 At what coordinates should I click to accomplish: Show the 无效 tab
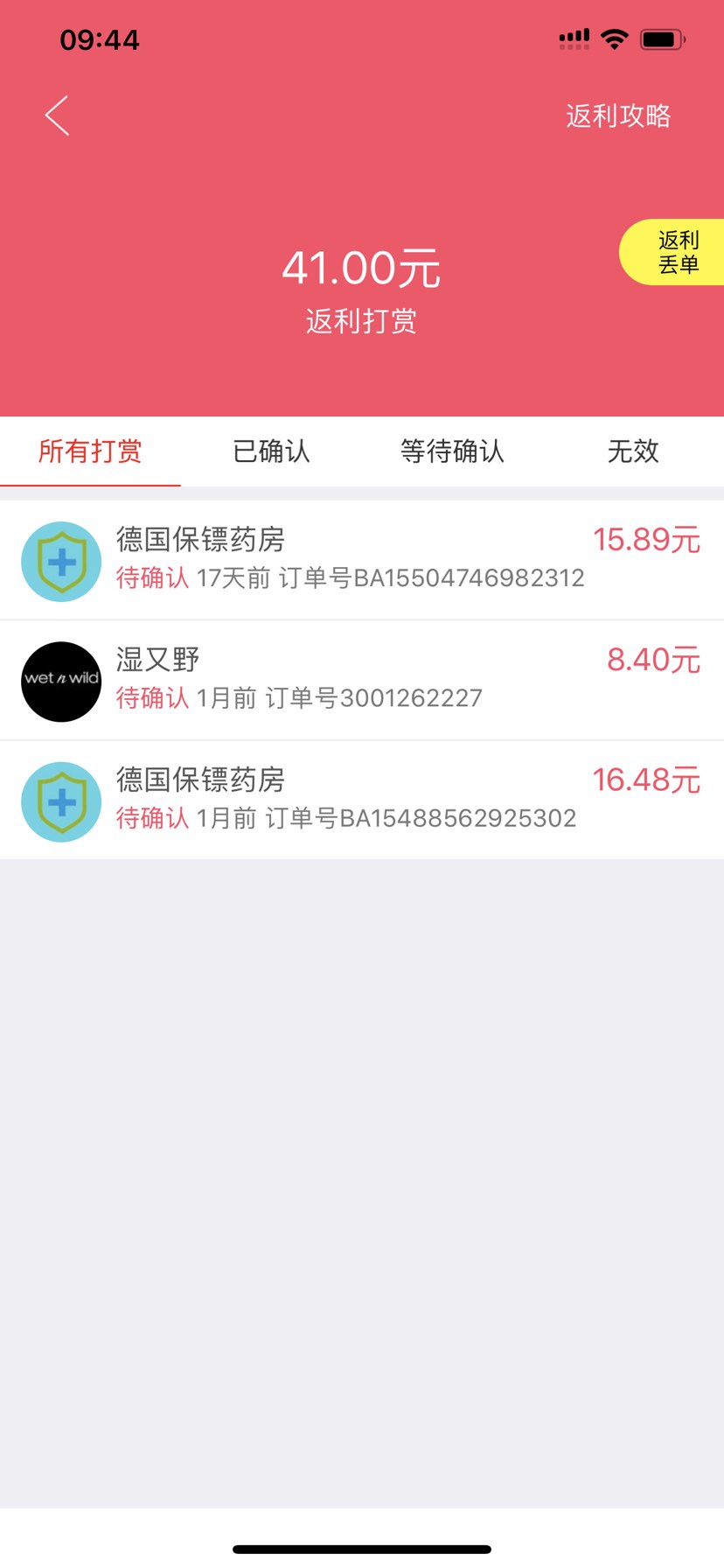point(633,451)
